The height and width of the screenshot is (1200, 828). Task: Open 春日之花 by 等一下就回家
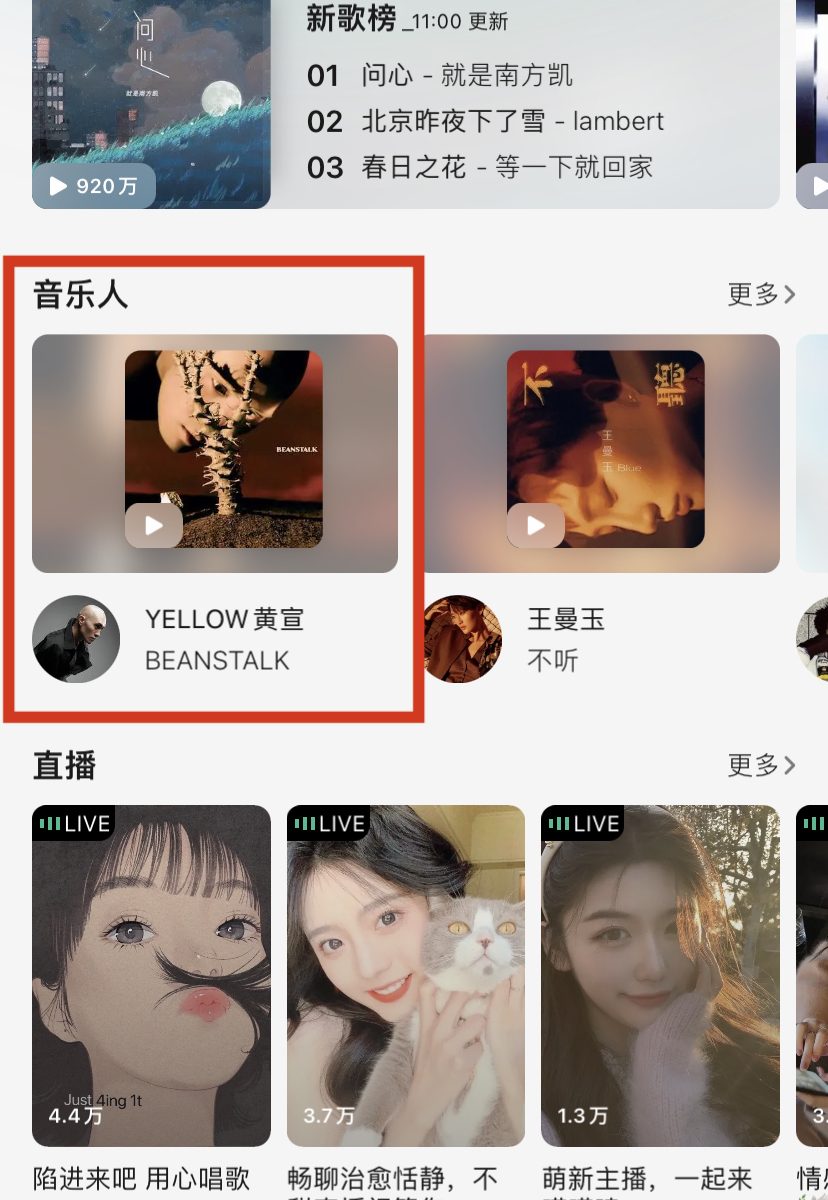(507, 168)
